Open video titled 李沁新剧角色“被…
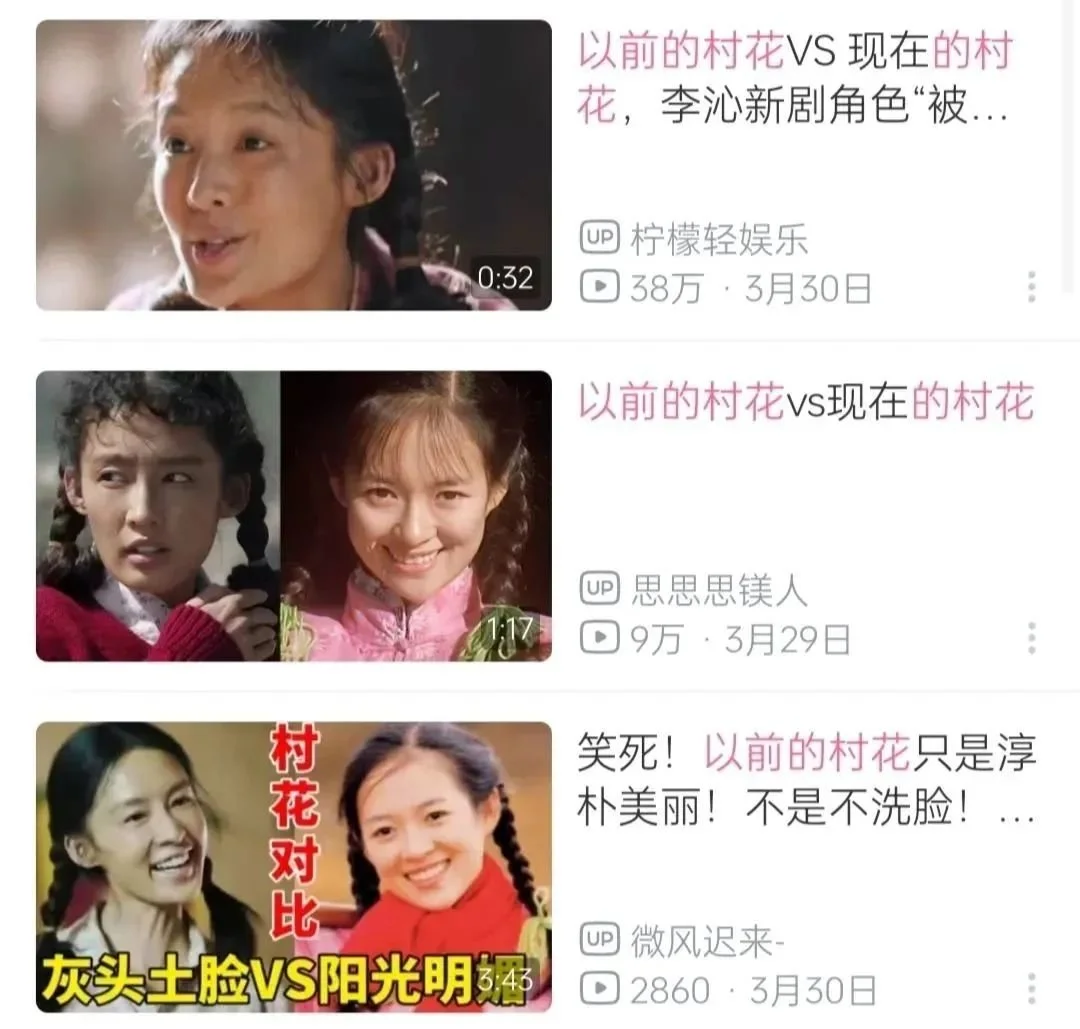The height and width of the screenshot is (1029, 1080). coord(795,78)
